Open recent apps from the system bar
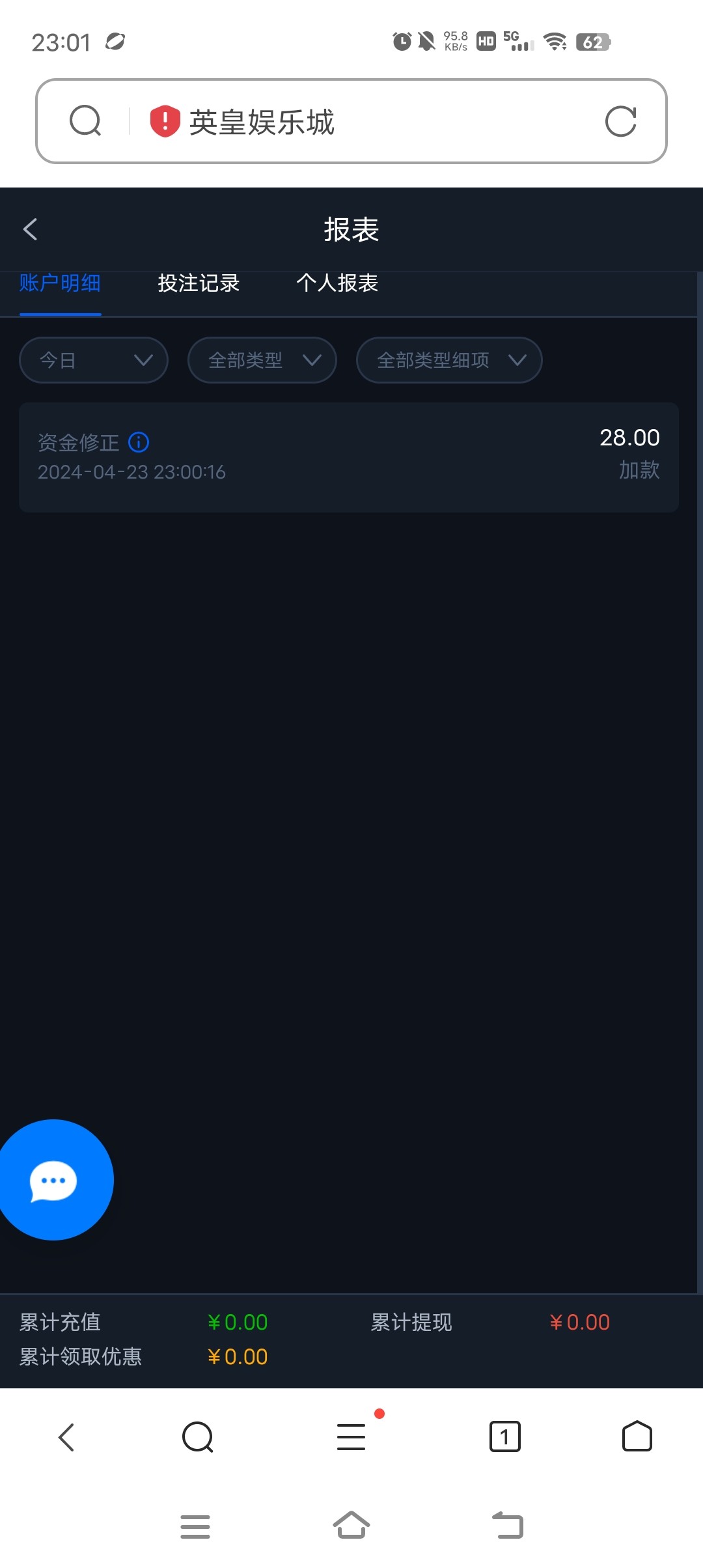 pyautogui.click(x=195, y=1526)
